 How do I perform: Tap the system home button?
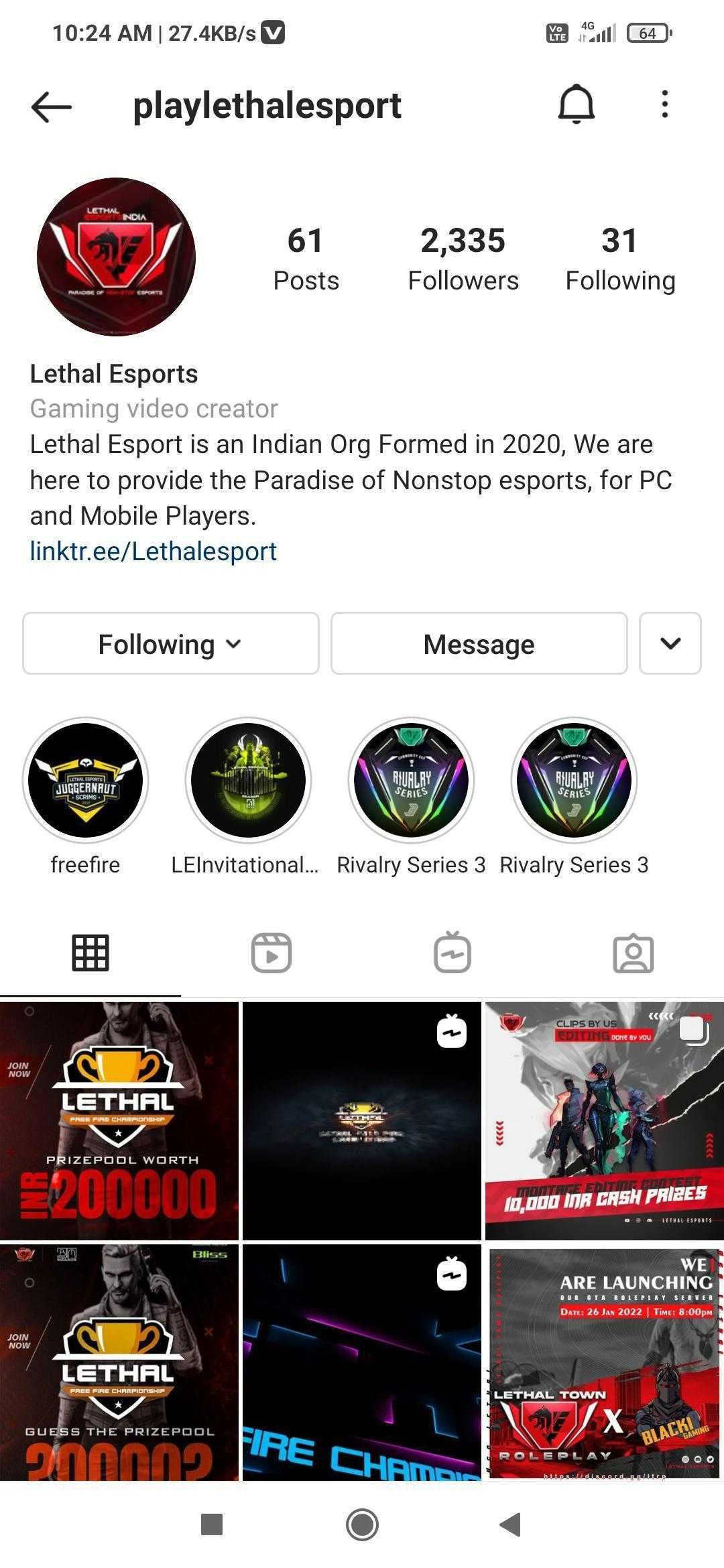tap(362, 1524)
